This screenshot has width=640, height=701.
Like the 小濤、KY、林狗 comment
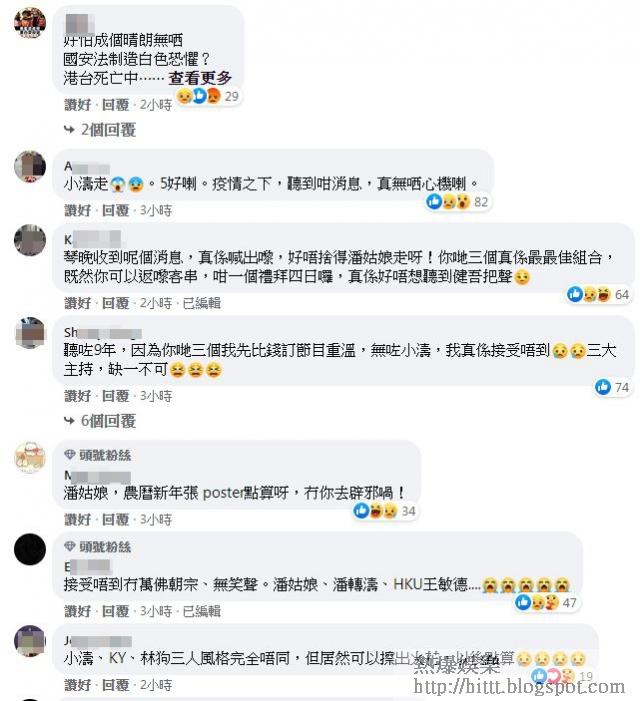coord(78,685)
